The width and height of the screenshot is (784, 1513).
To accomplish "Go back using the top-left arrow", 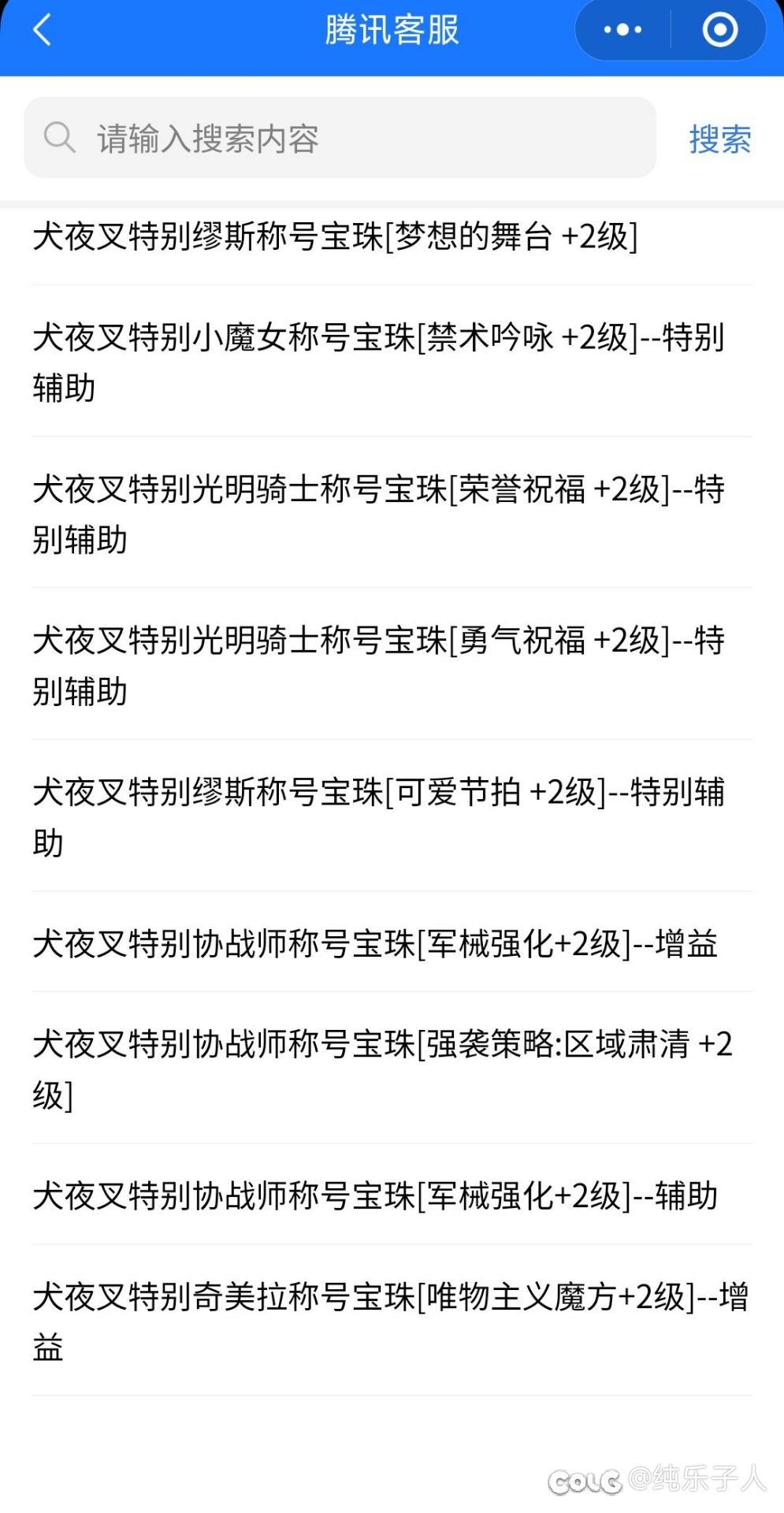I will (43, 31).
